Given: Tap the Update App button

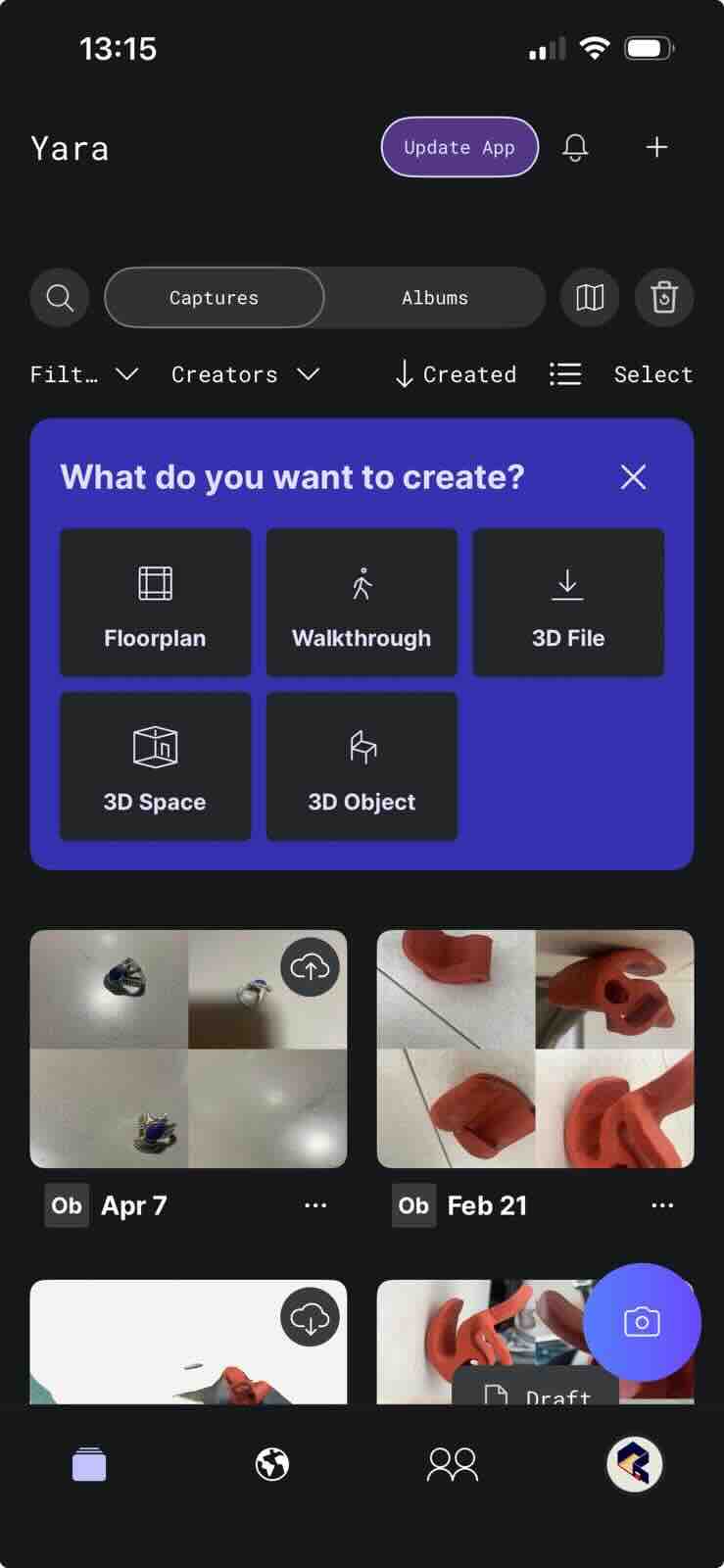Looking at the screenshot, I should 459,147.
